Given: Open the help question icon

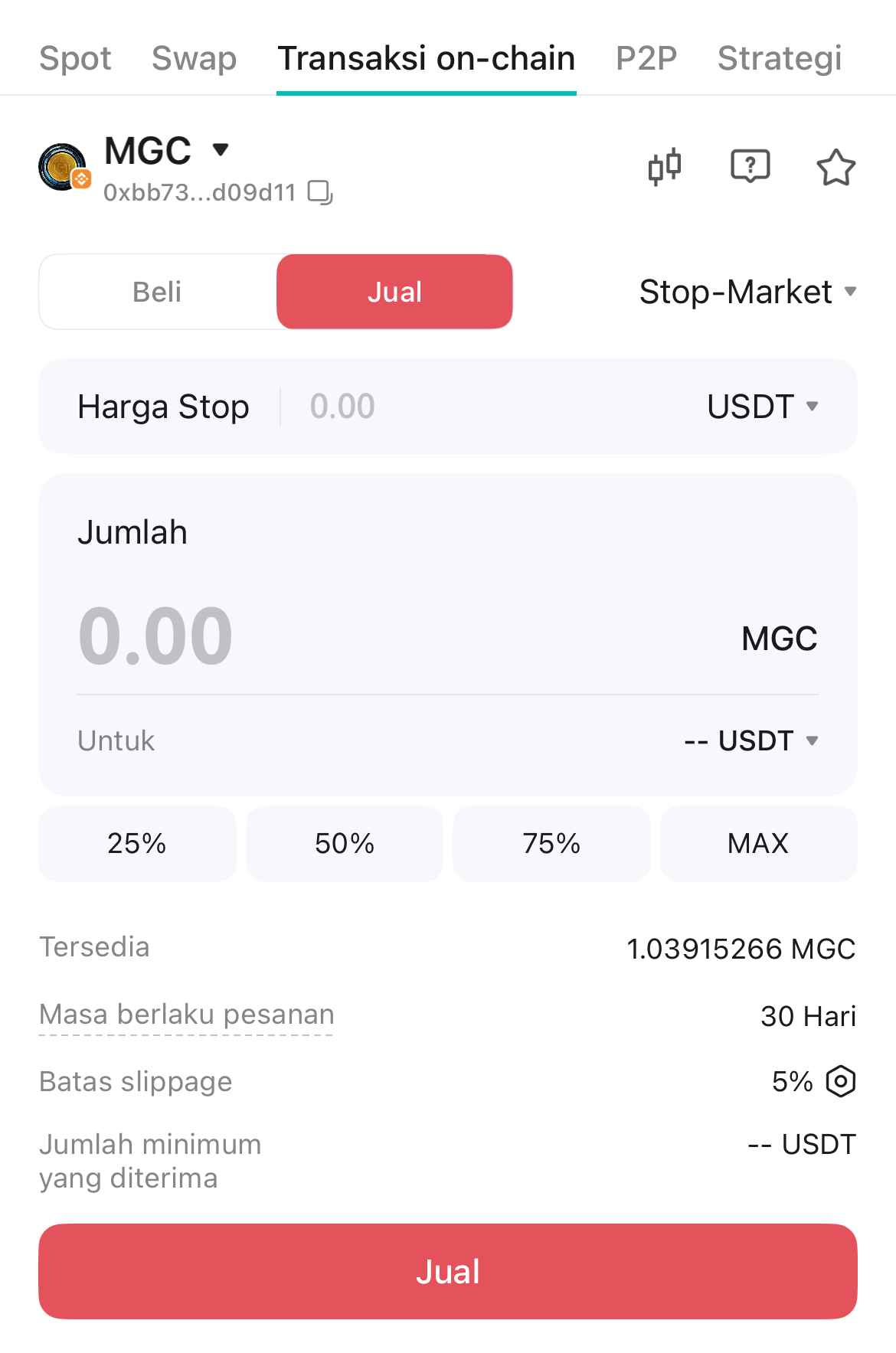Looking at the screenshot, I should tap(750, 166).
